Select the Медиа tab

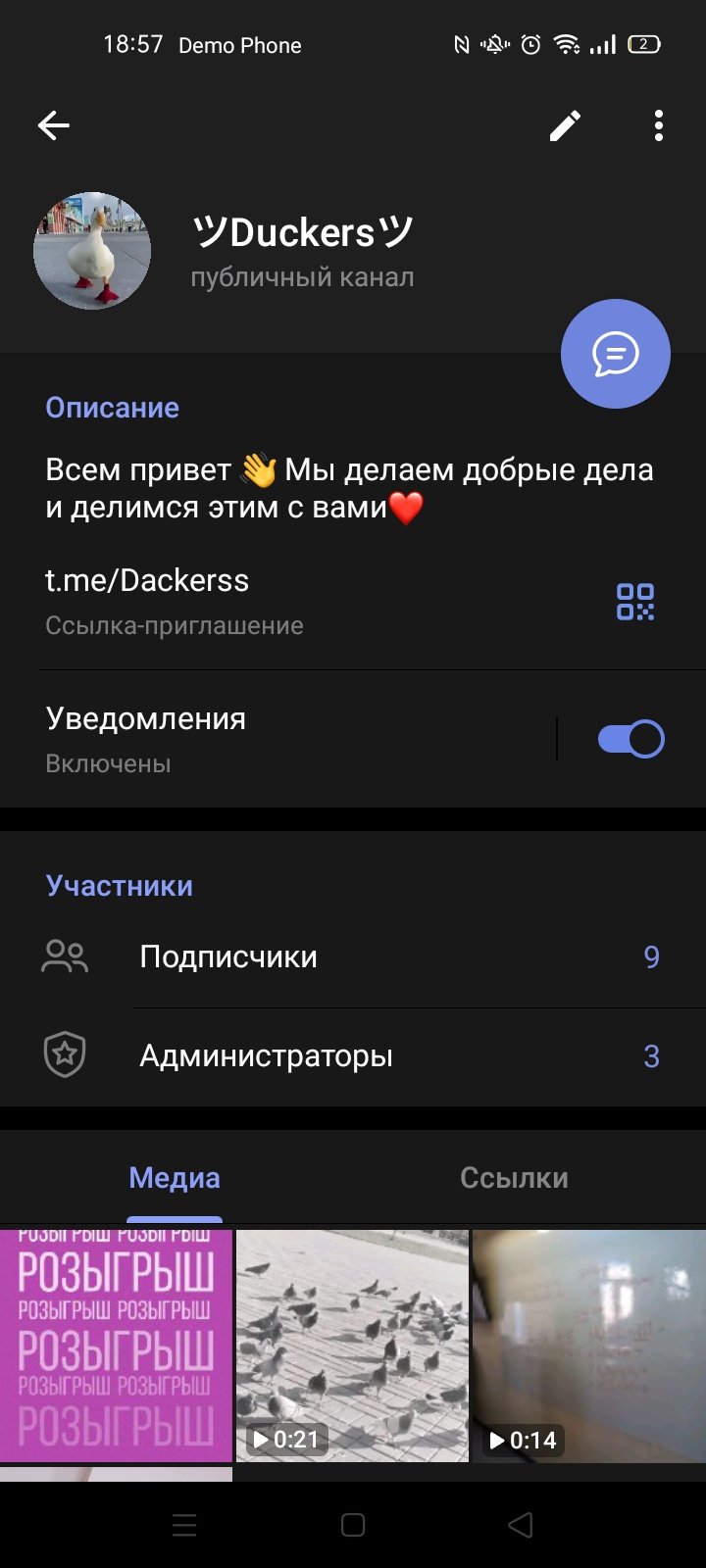174,1178
